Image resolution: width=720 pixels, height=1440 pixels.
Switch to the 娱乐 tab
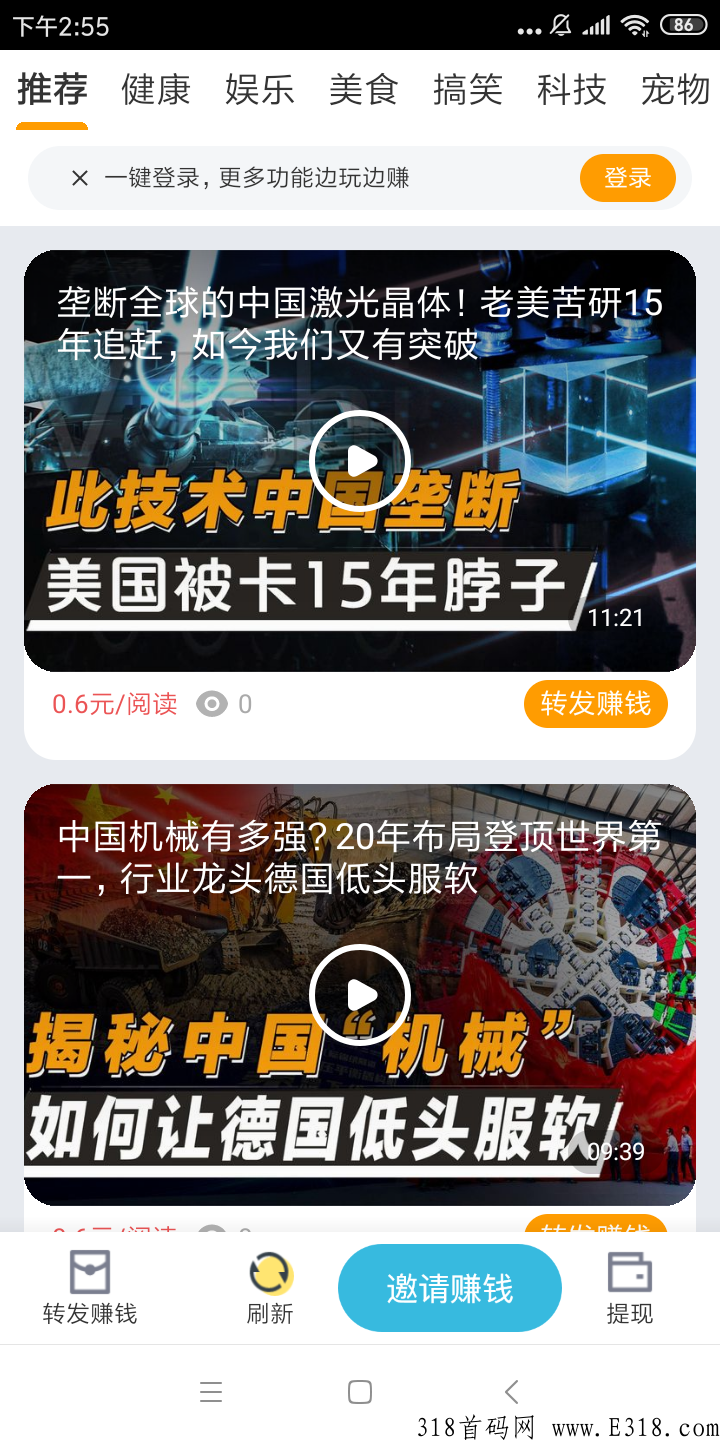tap(260, 90)
